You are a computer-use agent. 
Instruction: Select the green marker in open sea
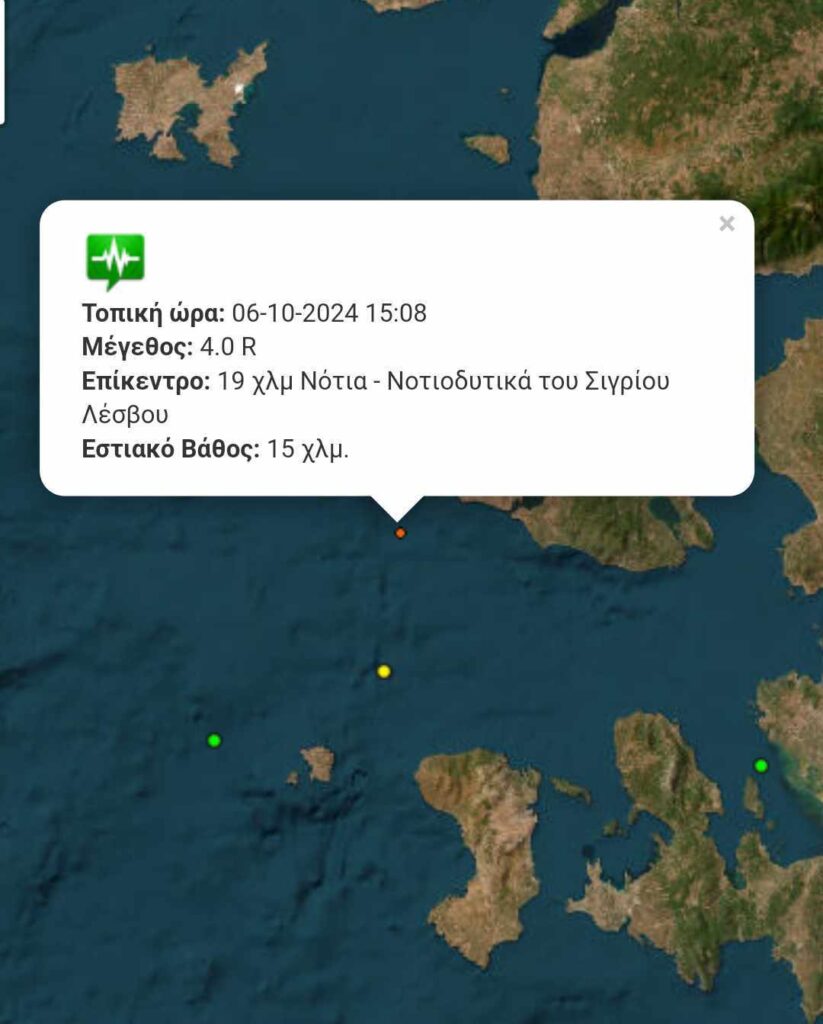[213, 740]
